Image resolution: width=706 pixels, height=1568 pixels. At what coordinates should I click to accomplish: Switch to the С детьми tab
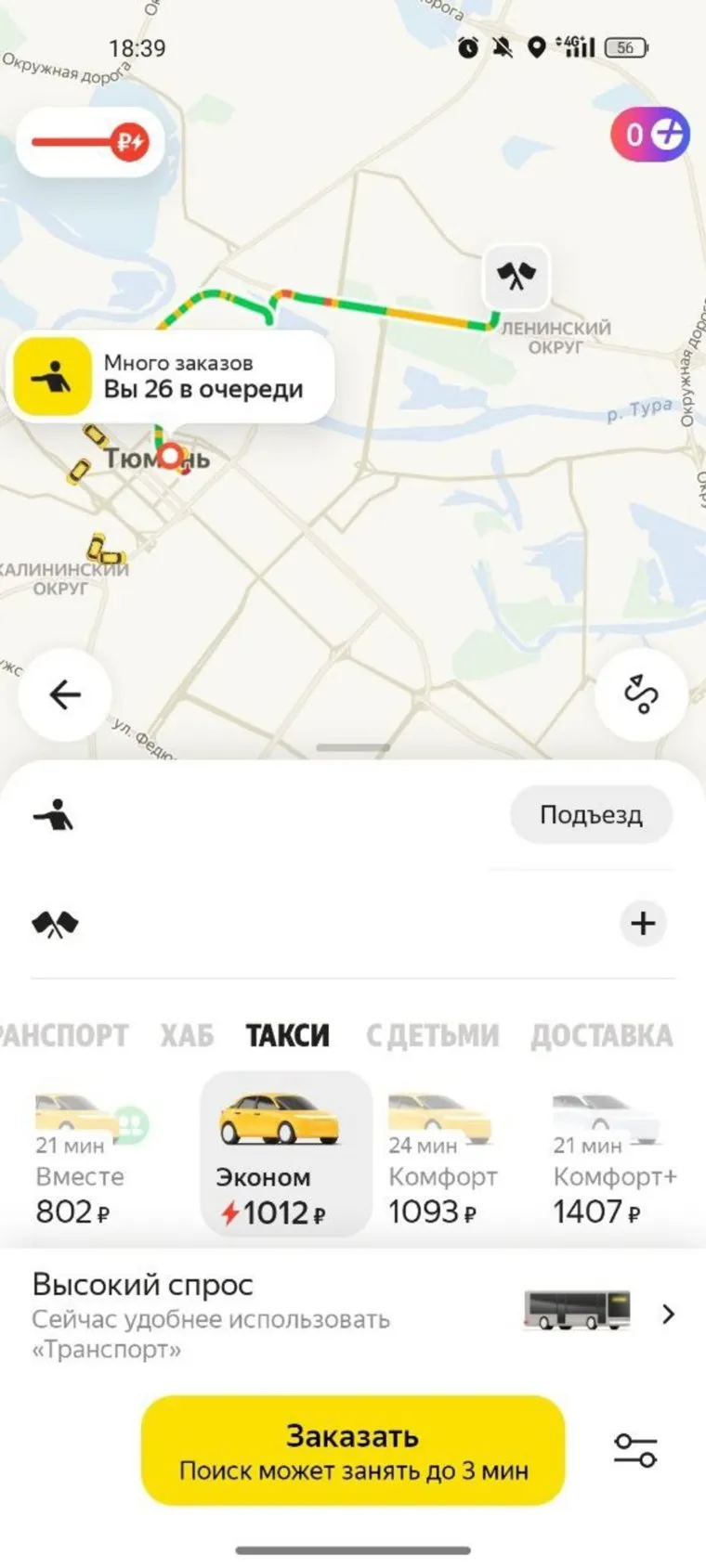point(432,1035)
